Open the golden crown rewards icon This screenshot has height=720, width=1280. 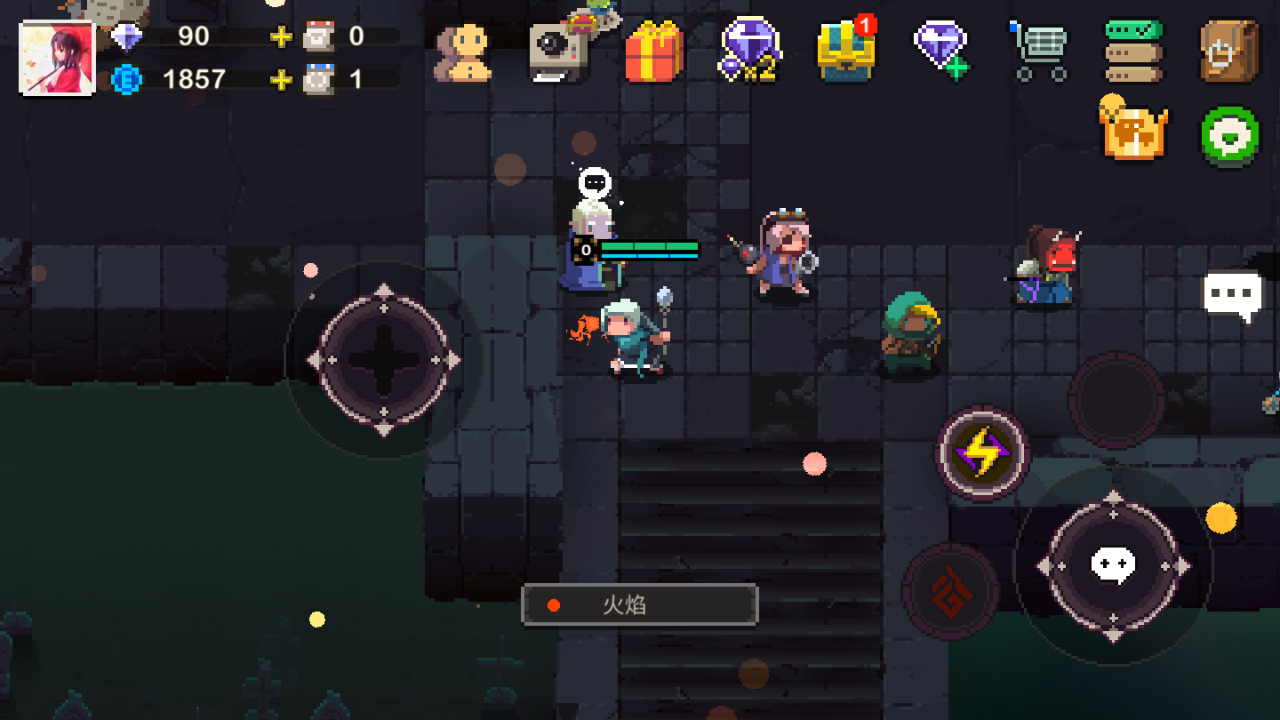1134,131
